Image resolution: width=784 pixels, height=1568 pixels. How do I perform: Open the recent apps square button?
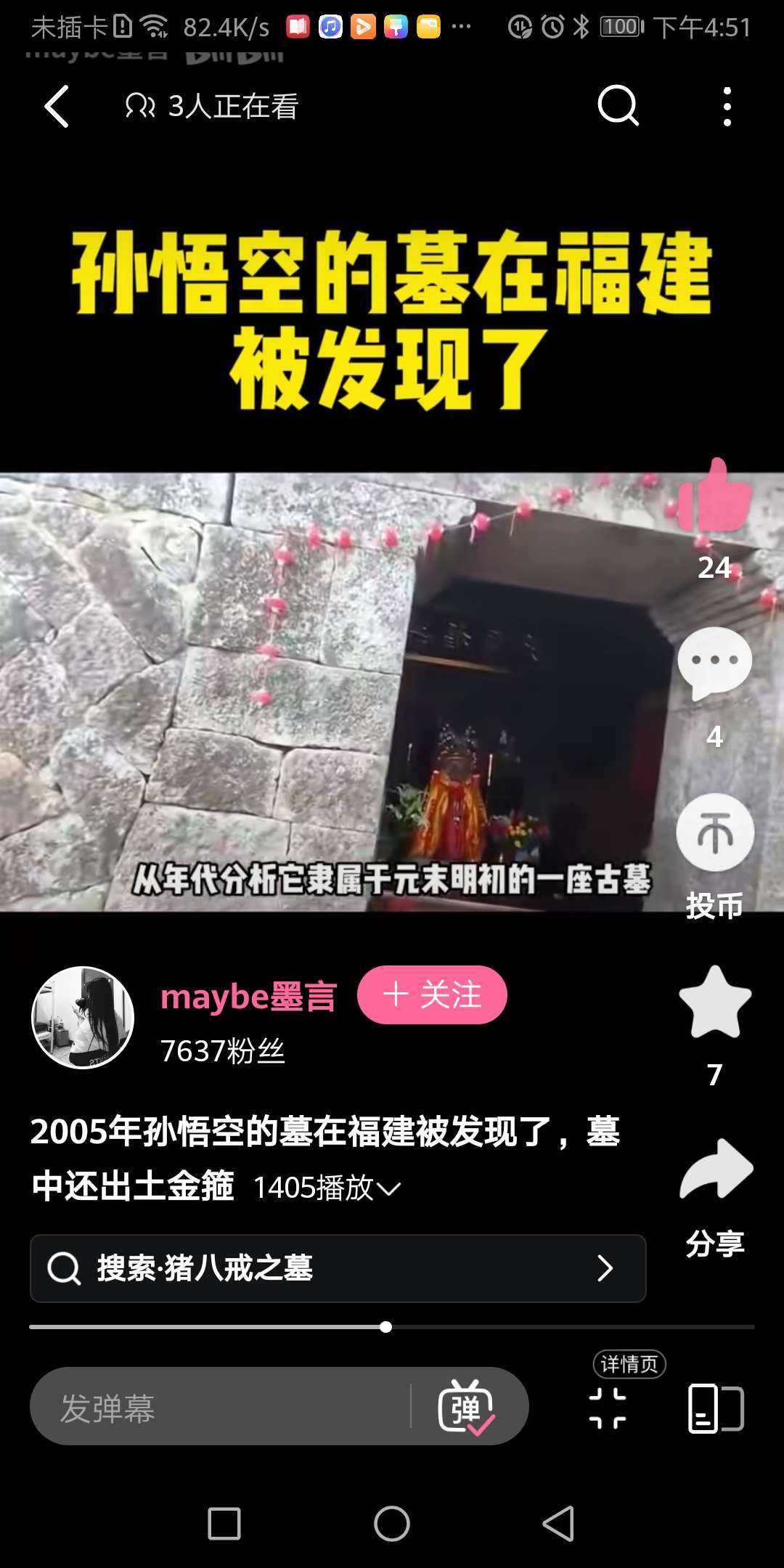click(224, 1523)
